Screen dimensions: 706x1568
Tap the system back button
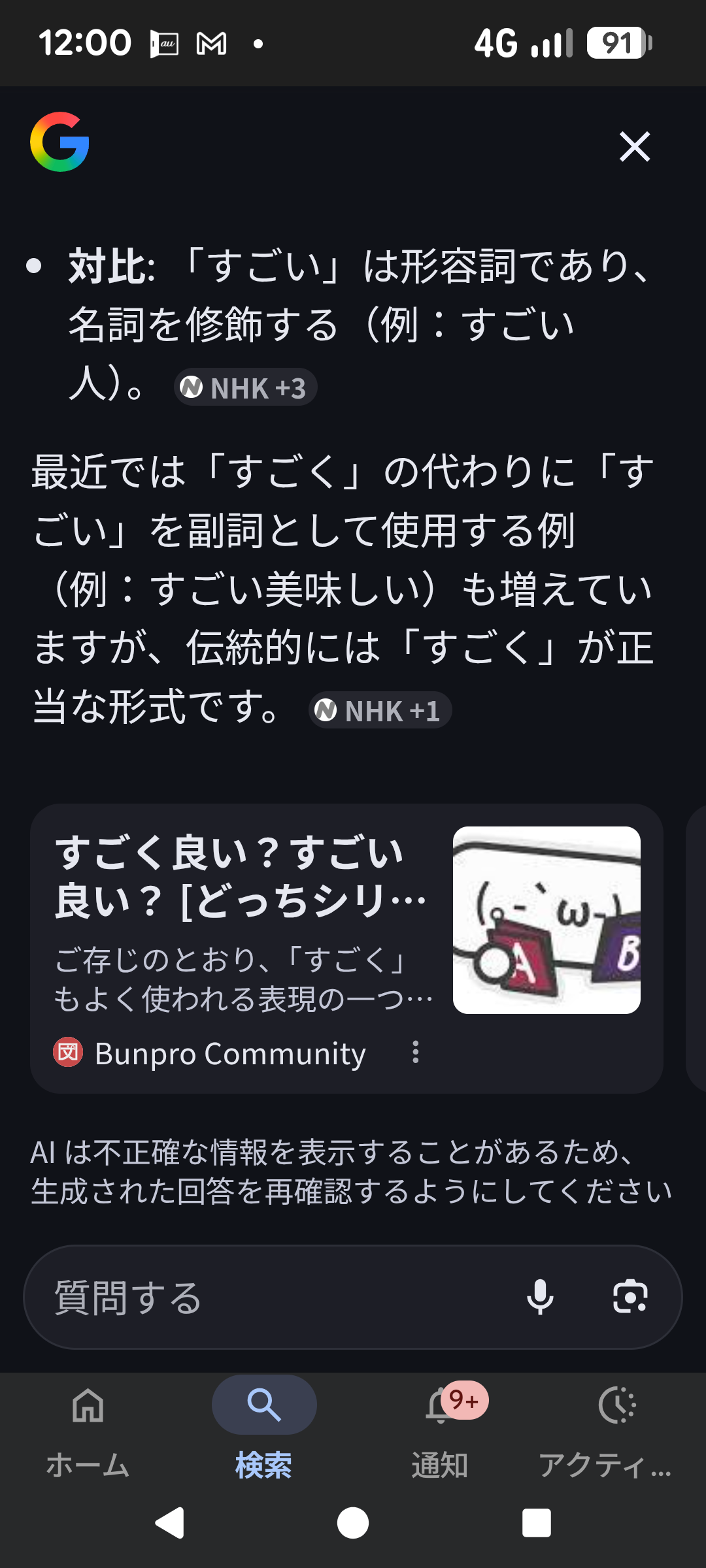[x=170, y=1524]
